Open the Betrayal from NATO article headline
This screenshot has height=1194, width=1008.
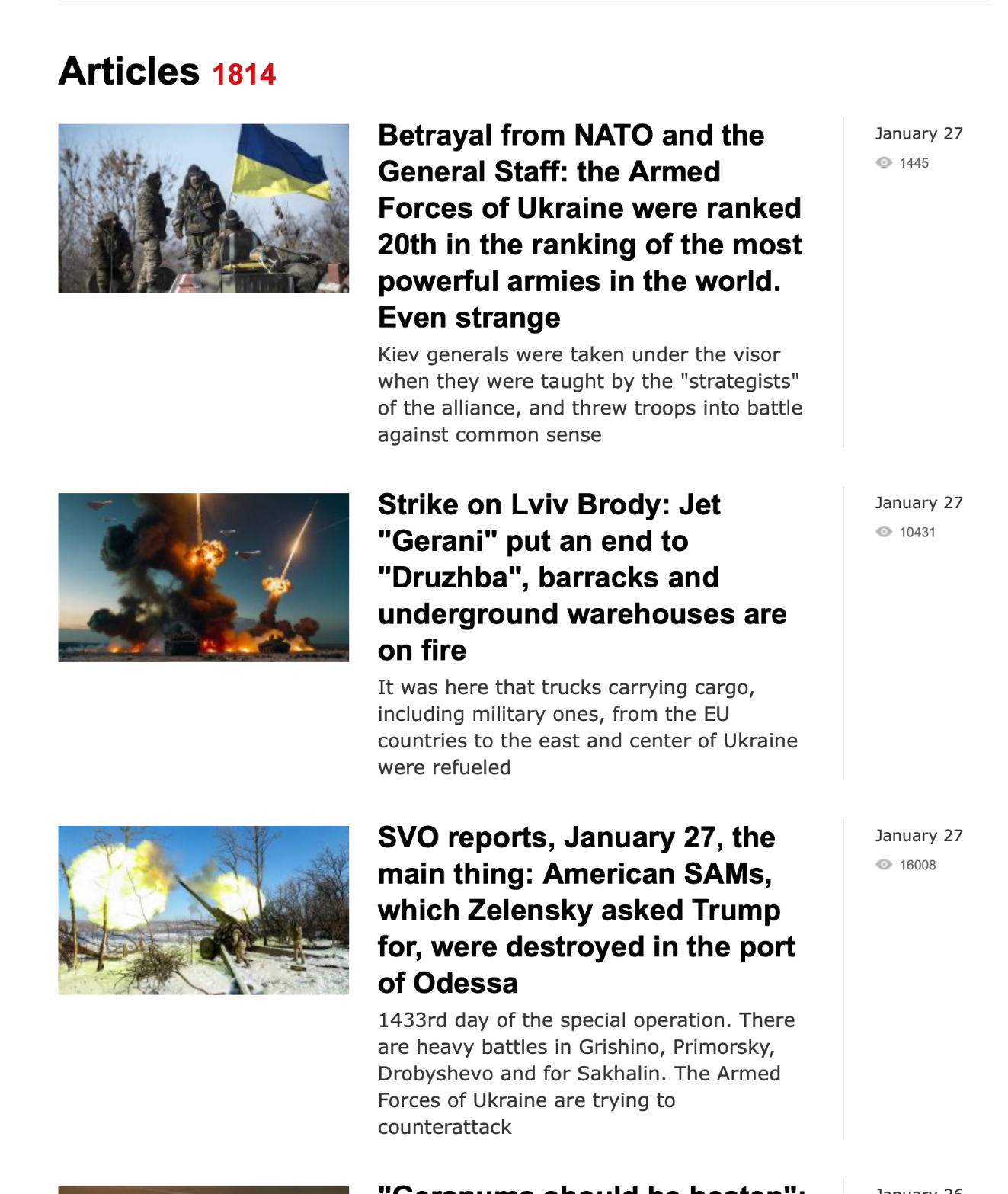[x=589, y=226]
